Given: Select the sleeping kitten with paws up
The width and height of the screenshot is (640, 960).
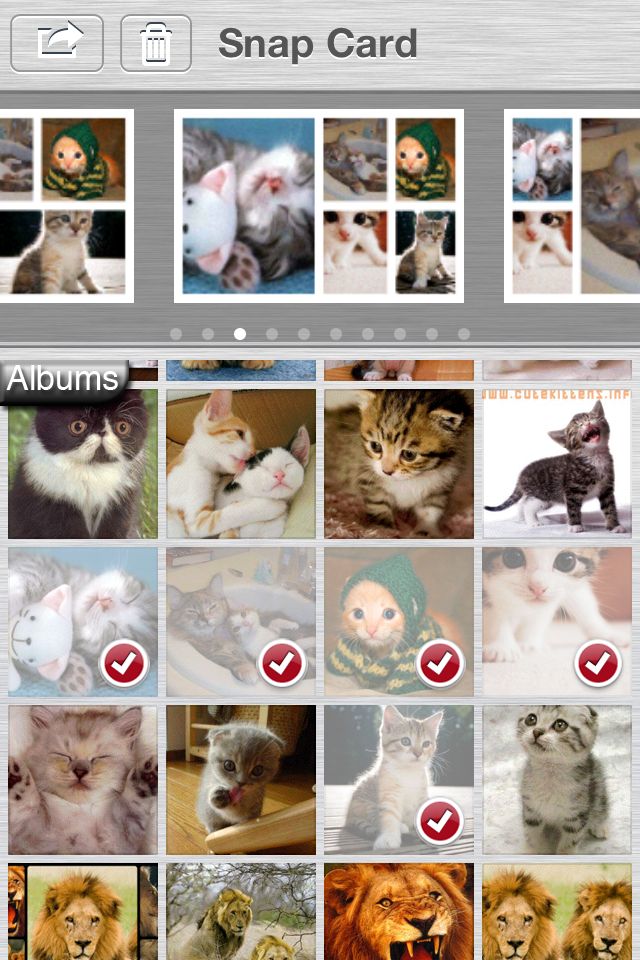Looking at the screenshot, I should tap(83, 780).
